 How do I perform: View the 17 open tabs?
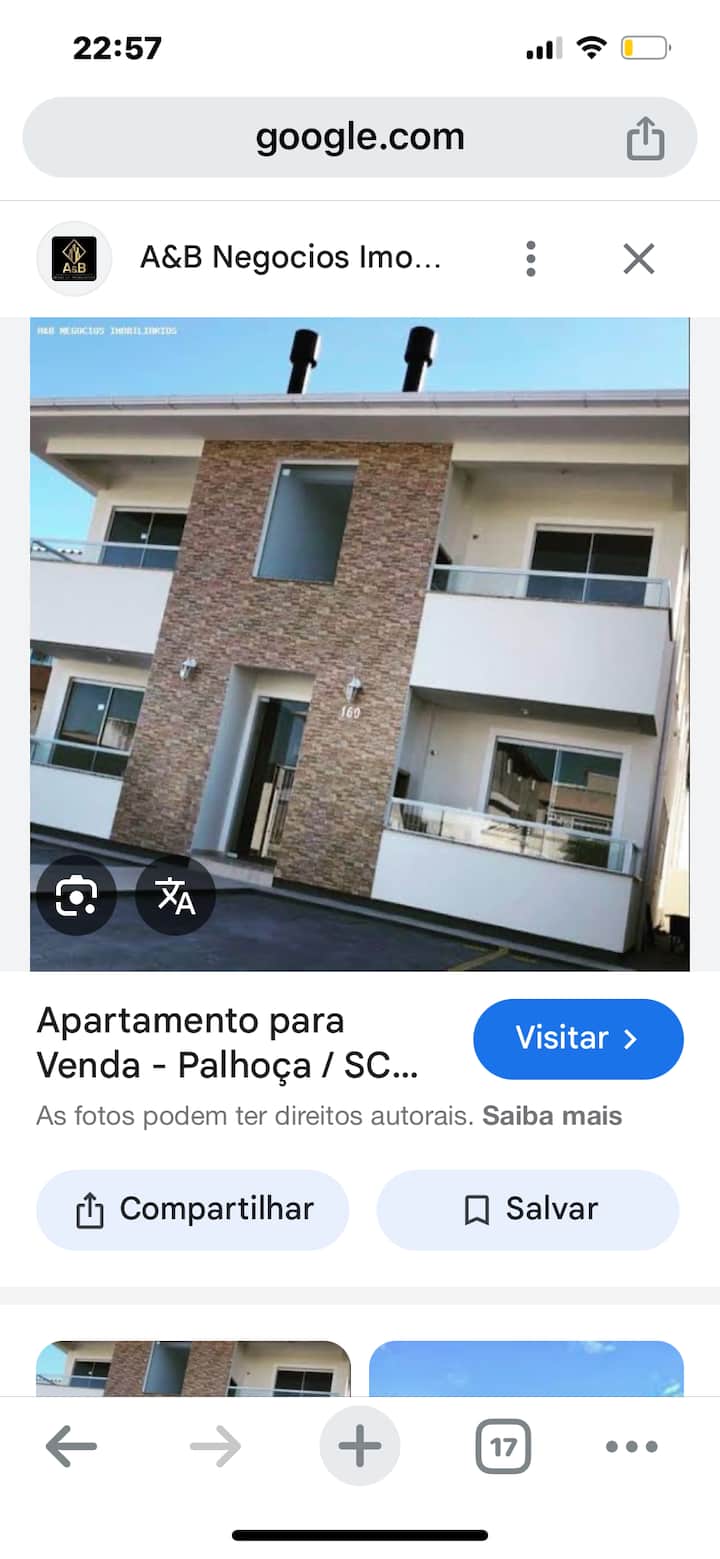pyautogui.click(x=503, y=1446)
